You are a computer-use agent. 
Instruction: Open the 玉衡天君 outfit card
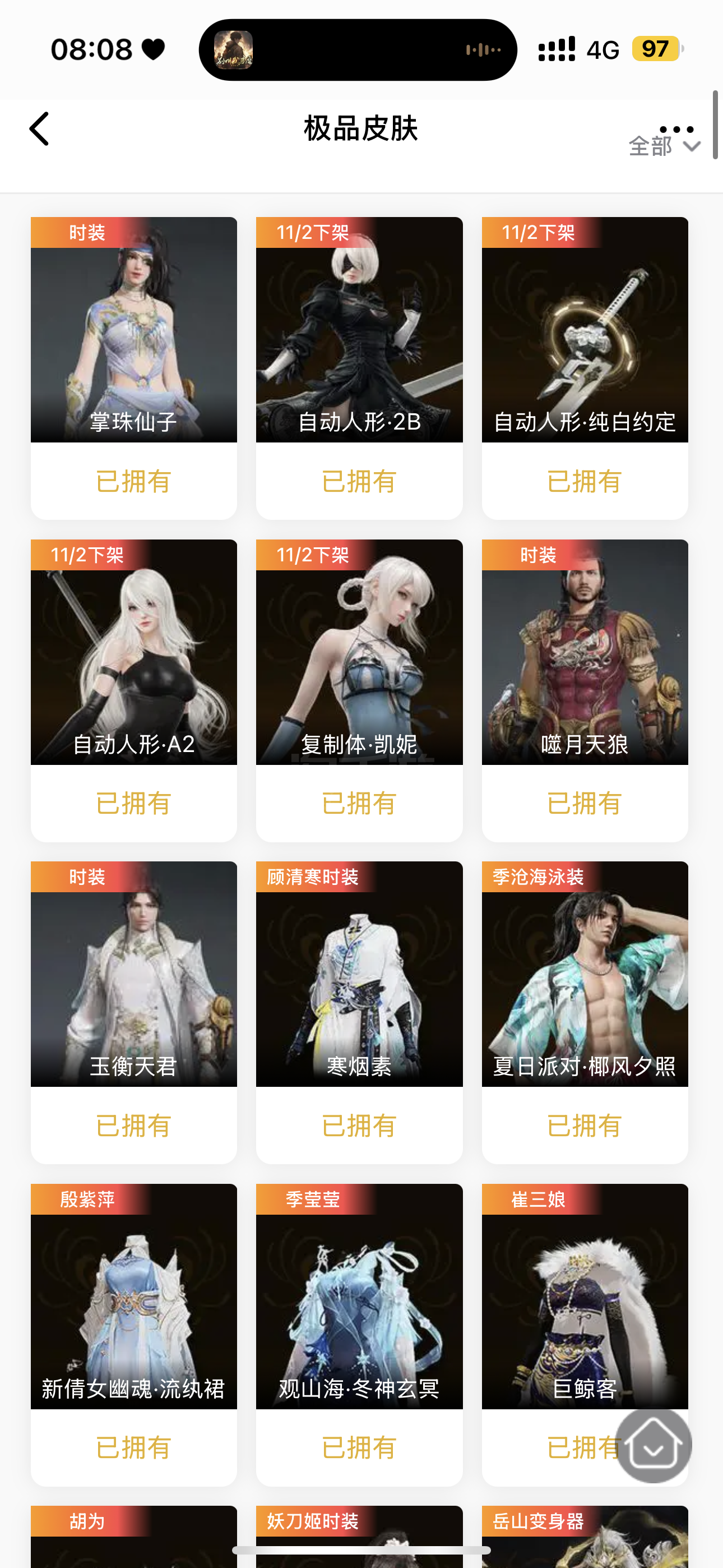[x=134, y=974]
